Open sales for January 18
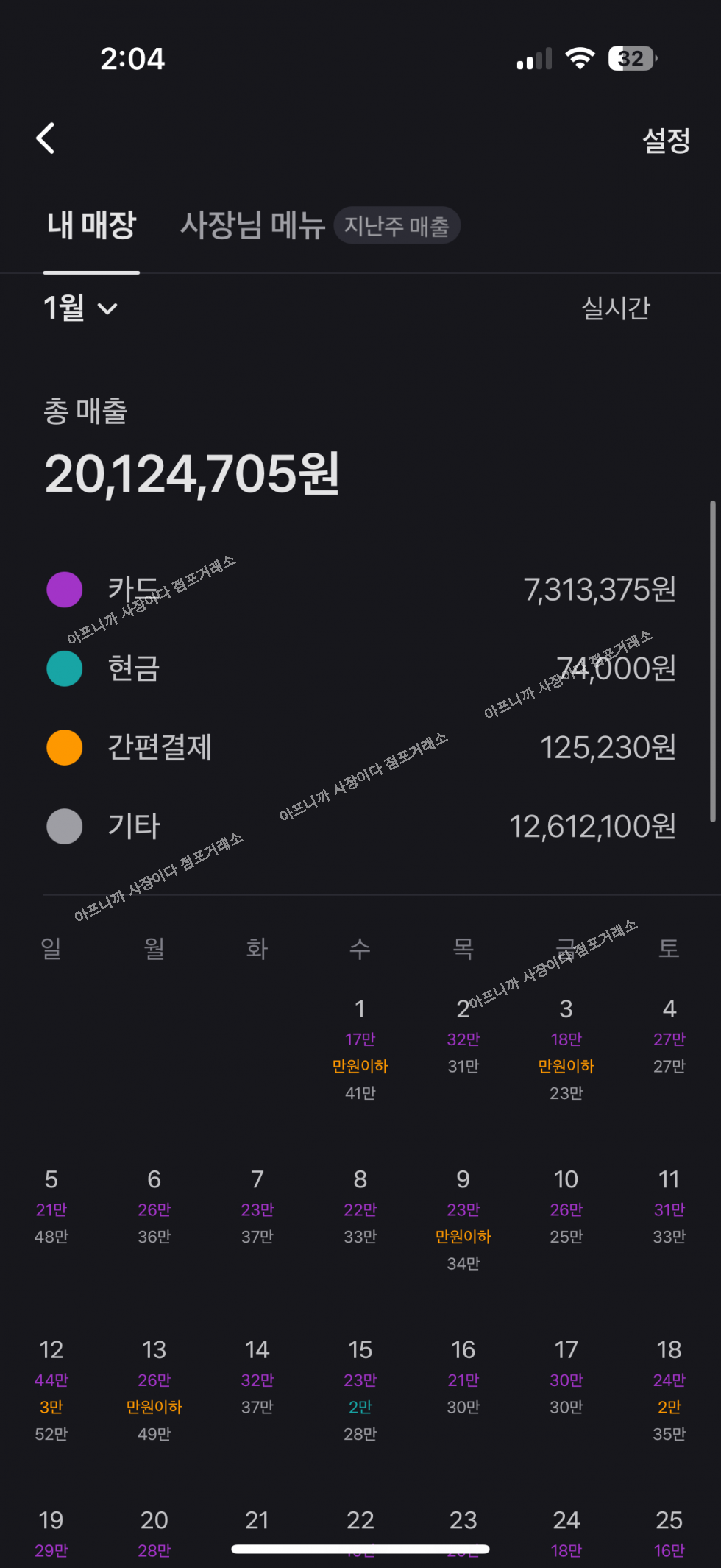721x1568 pixels. point(669,1391)
